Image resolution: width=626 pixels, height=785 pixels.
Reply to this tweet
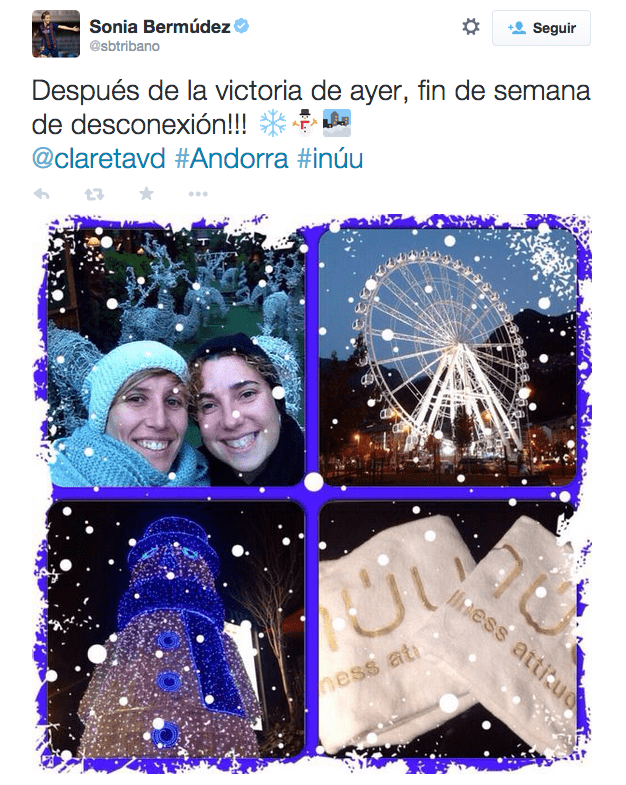(42, 193)
